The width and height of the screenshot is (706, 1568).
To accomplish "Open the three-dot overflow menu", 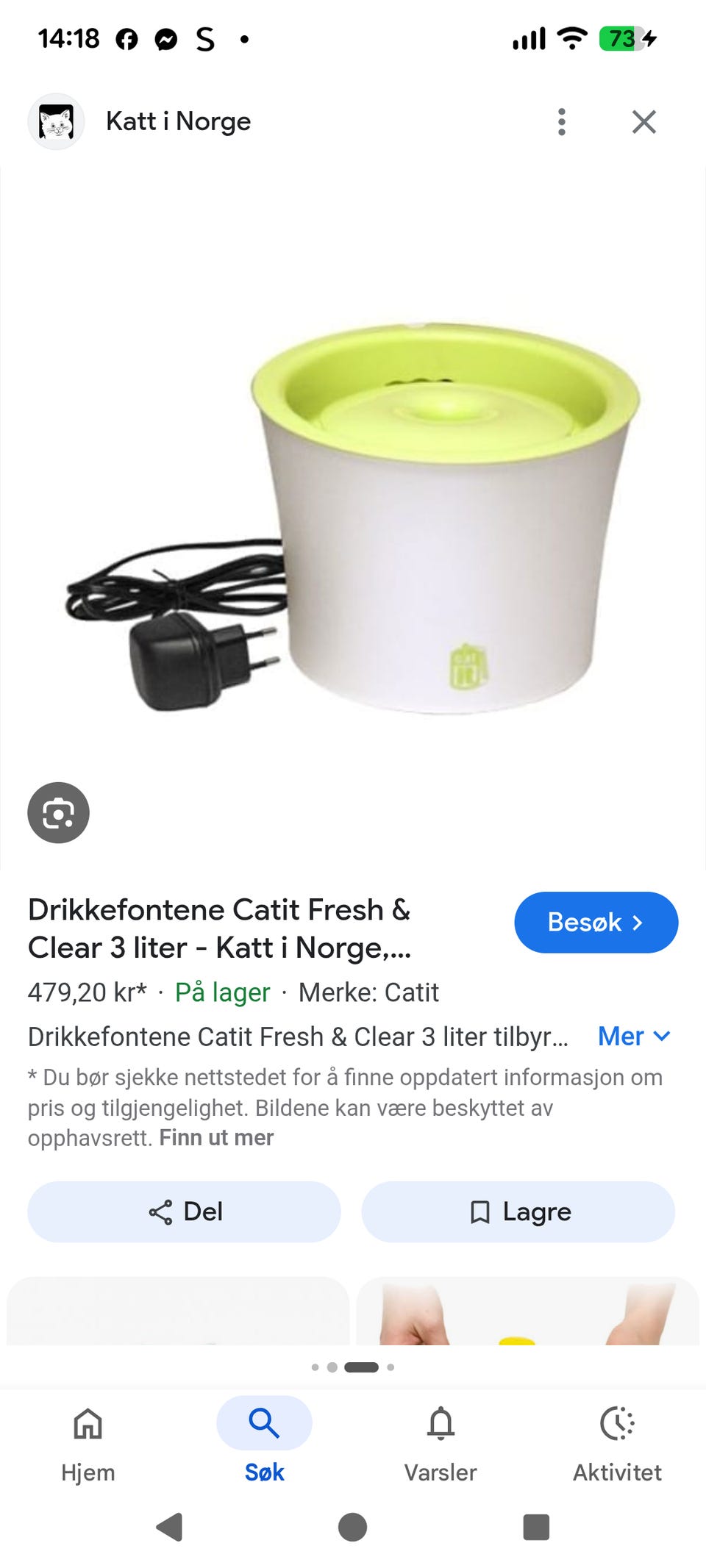I will [x=562, y=122].
